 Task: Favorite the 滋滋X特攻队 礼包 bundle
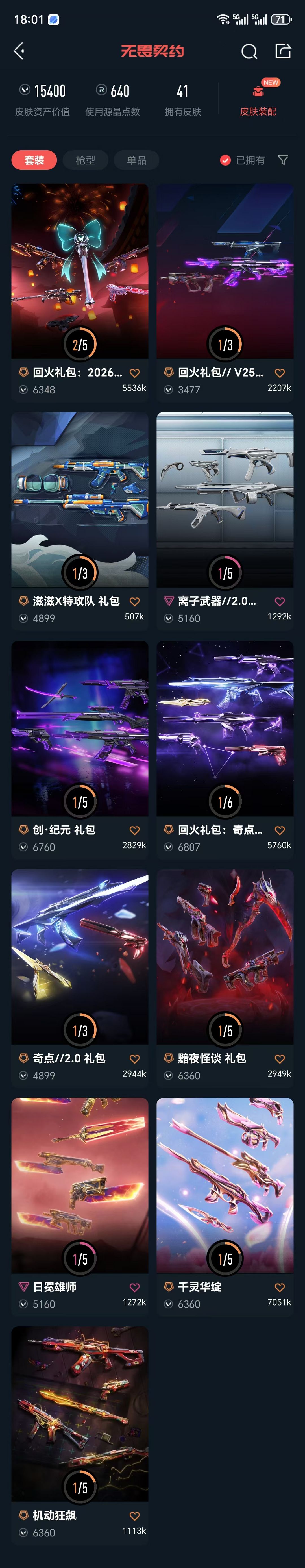pyautogui.click(x=134, y=601)
